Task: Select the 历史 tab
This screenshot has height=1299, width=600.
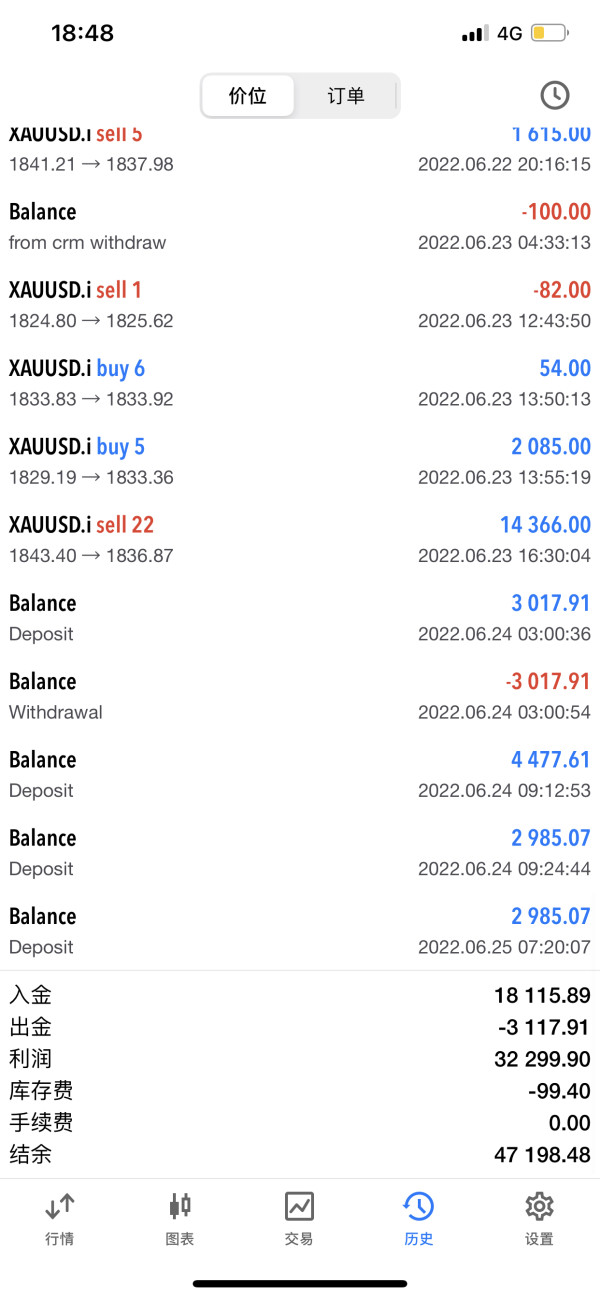Action: point(418,1218)
